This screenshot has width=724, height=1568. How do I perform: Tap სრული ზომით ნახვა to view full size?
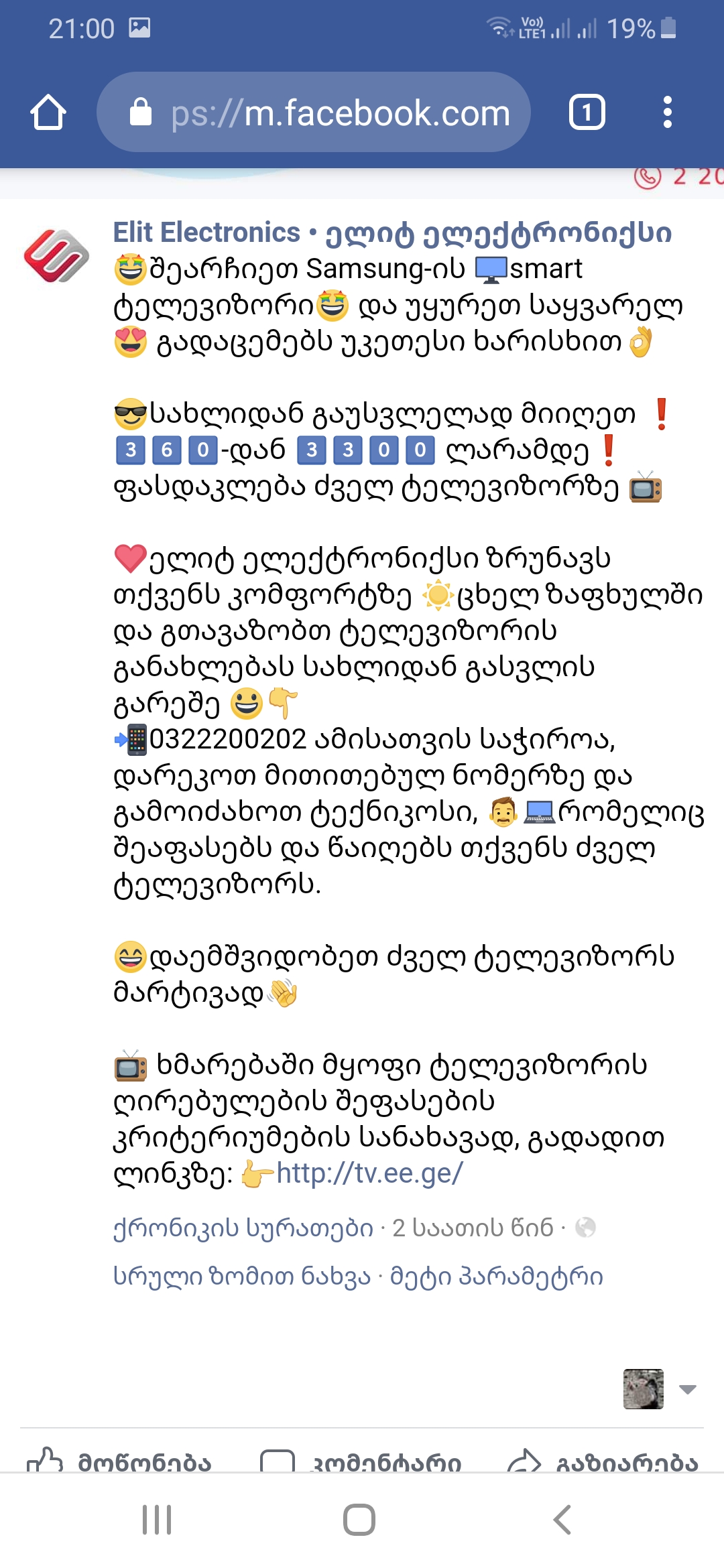click(x=241, y=1277)
